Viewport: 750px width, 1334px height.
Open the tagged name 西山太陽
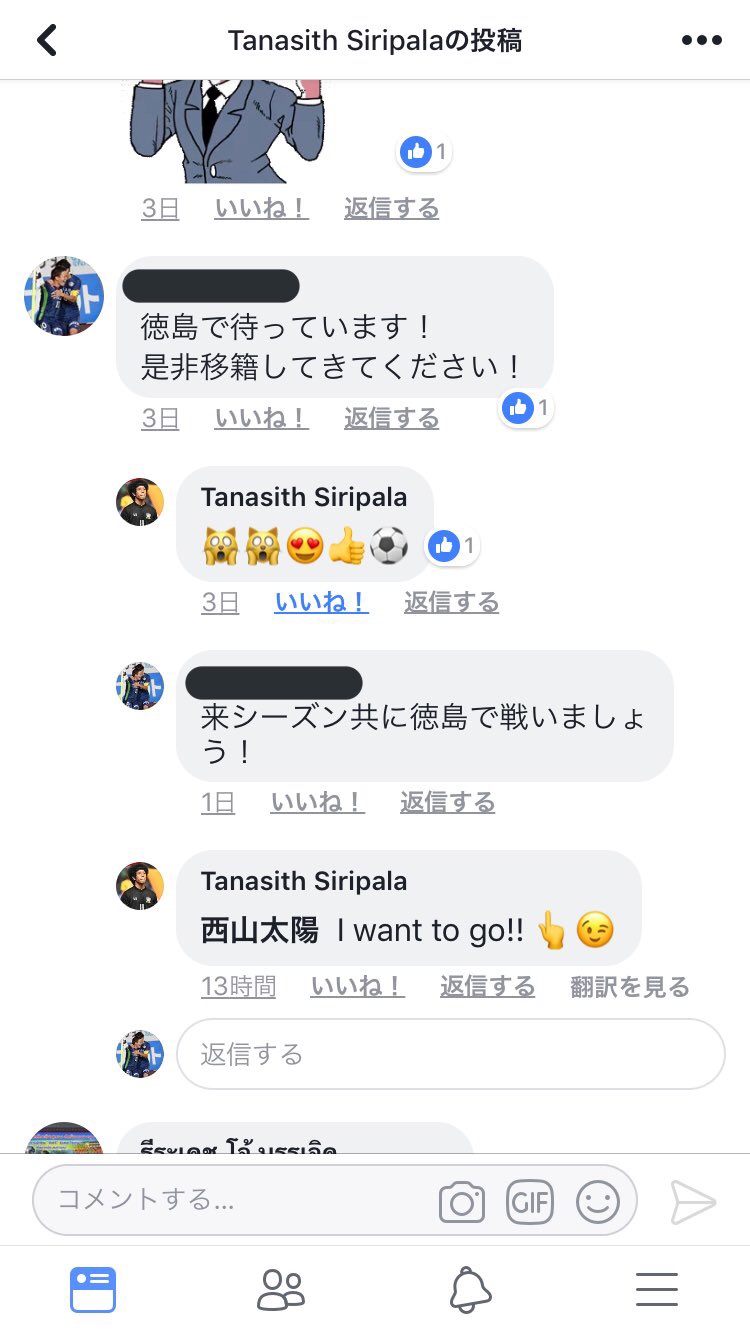pos(259,931)
